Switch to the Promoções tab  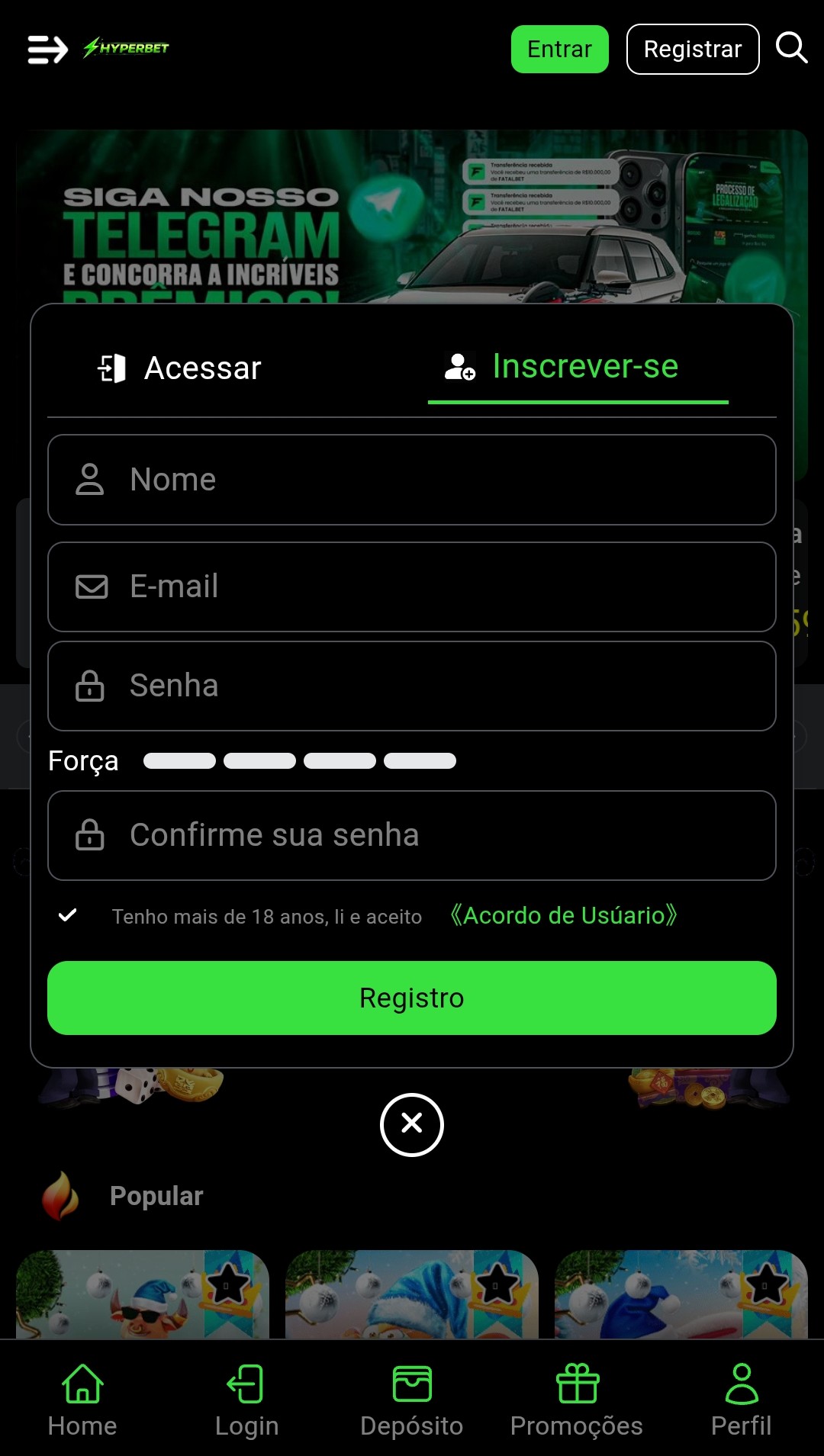tap(577, 1400)
